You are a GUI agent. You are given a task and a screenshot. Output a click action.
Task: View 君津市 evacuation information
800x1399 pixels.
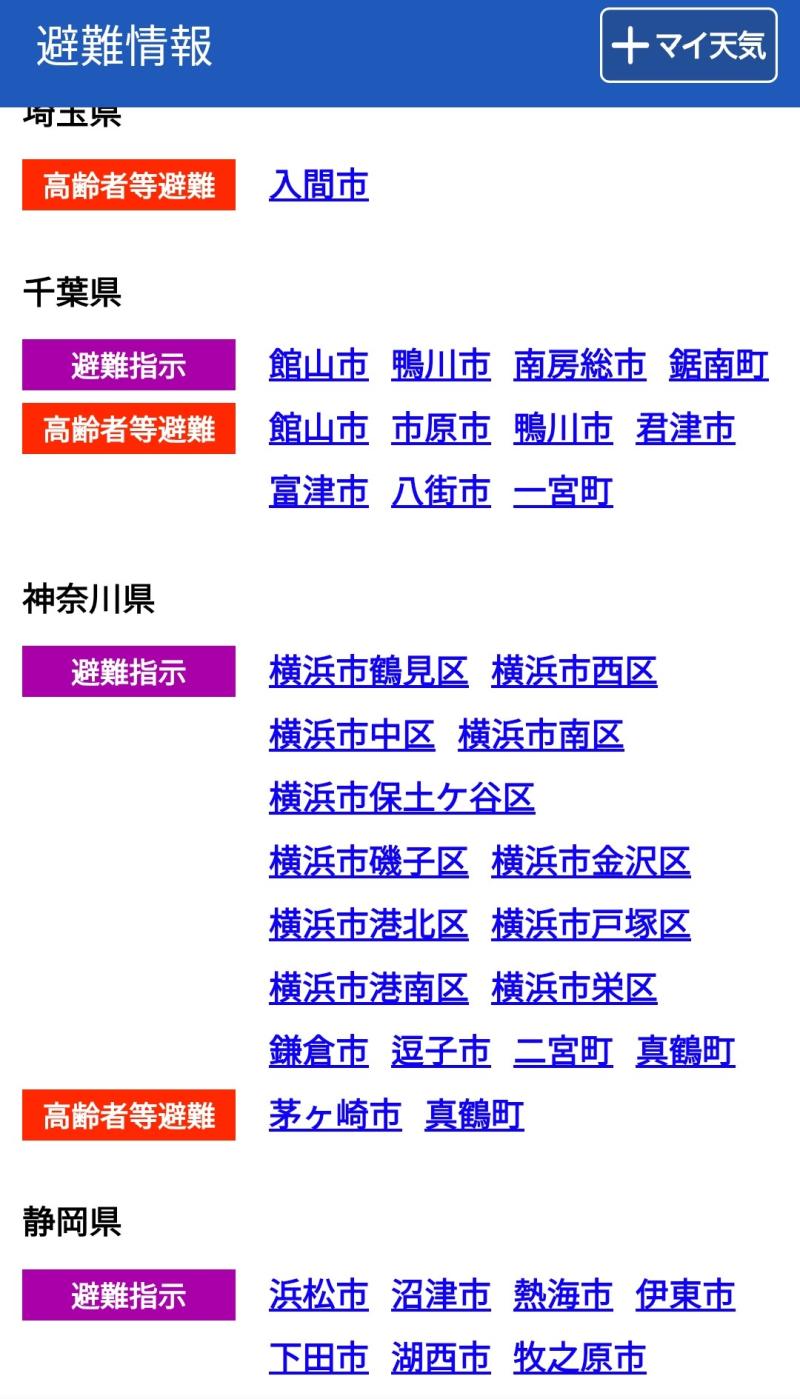(x=685, y=429)
